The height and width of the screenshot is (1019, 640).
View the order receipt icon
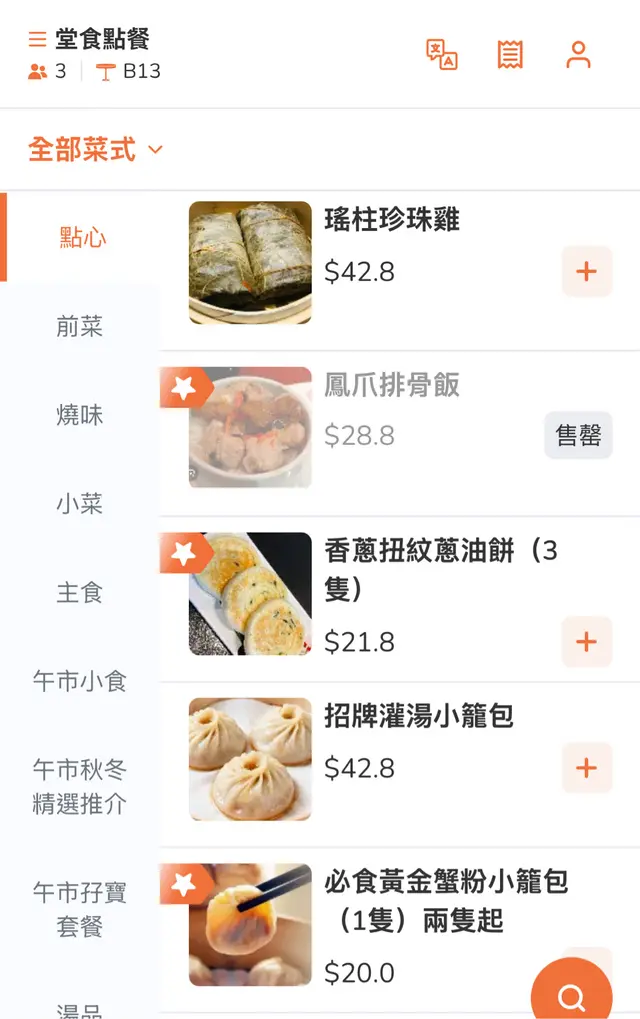click(x=510, y=55)
